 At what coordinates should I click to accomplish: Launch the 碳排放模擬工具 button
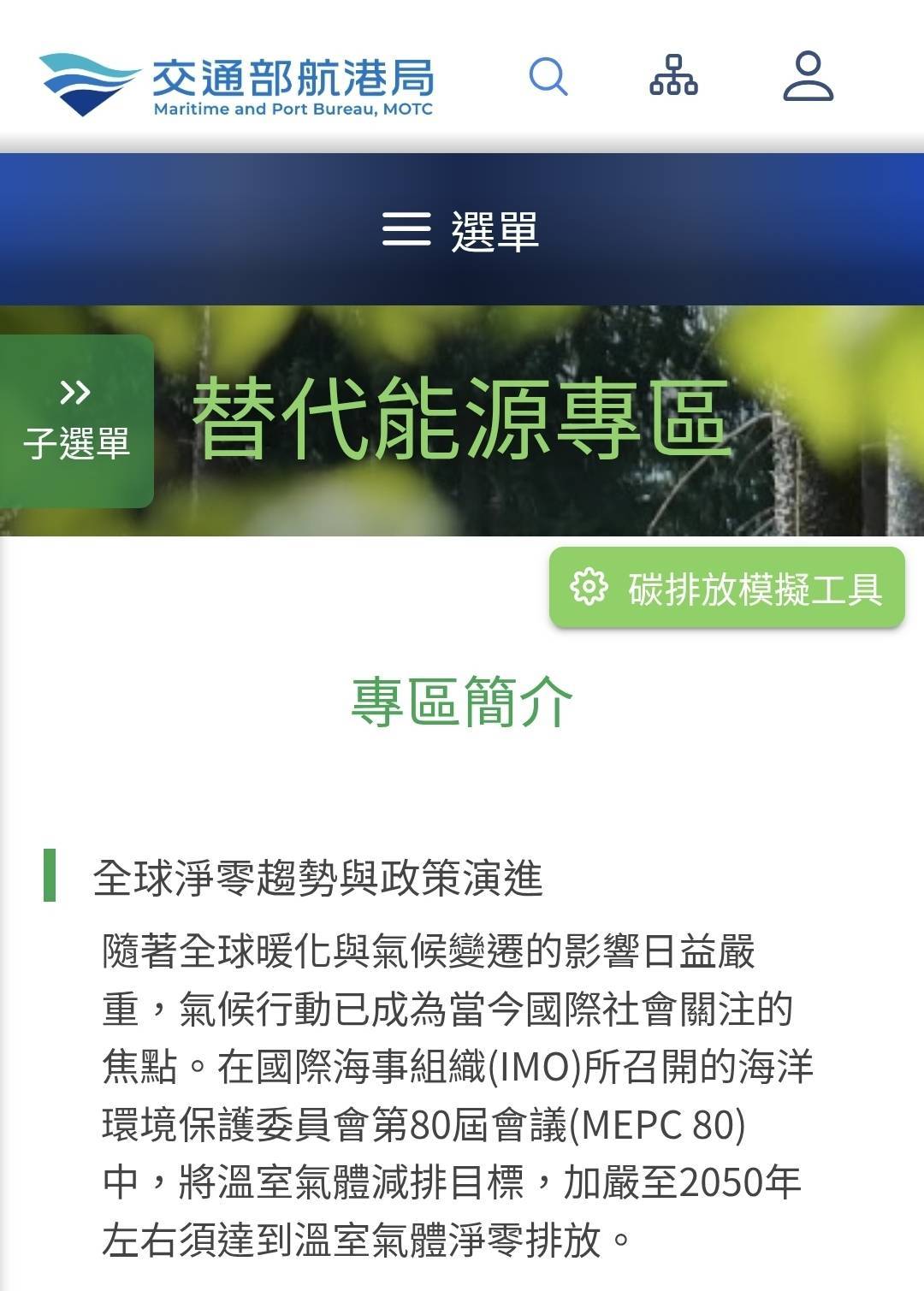point(727,589)
